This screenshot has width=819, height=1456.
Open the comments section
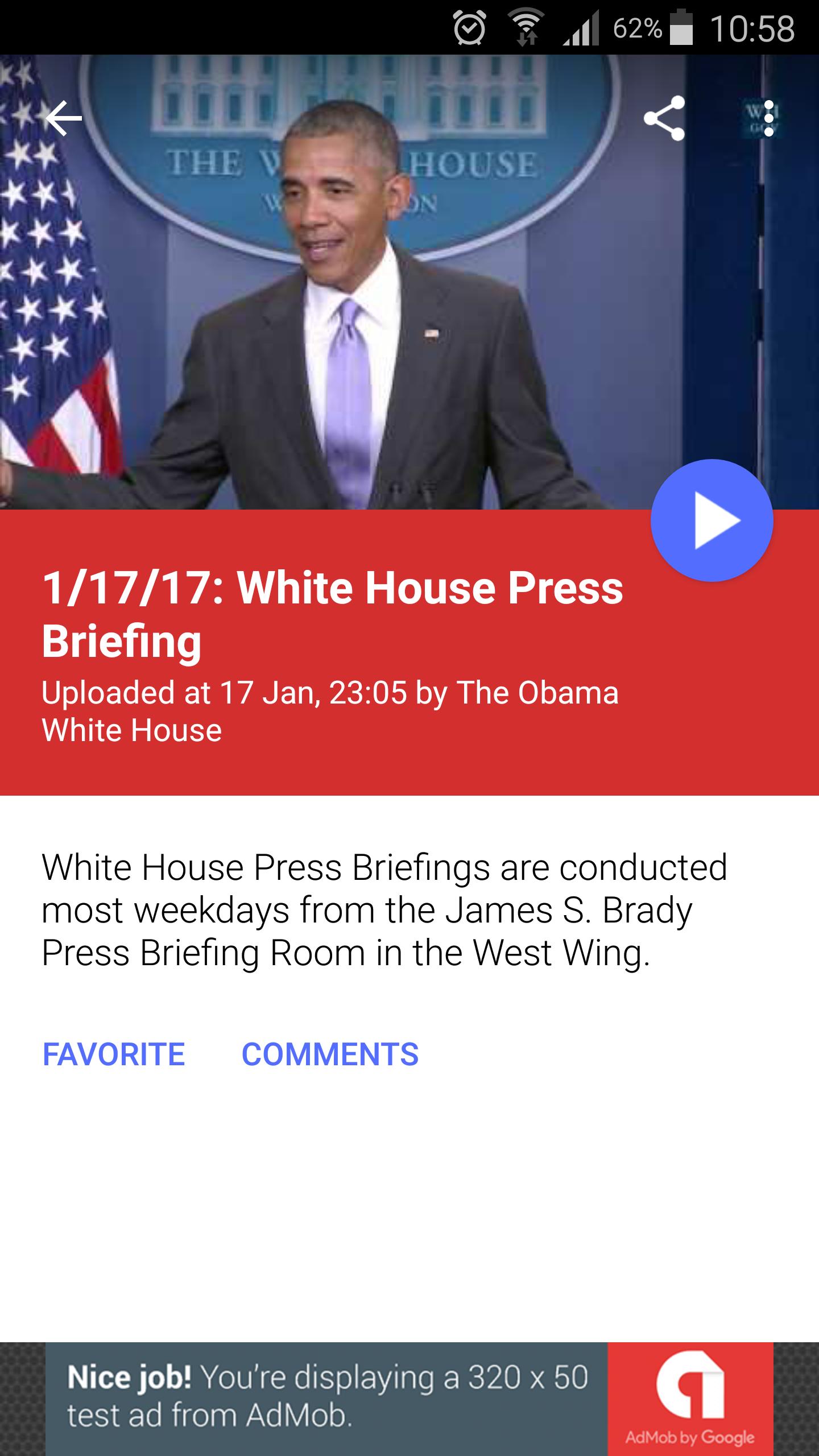(330, 1054)
